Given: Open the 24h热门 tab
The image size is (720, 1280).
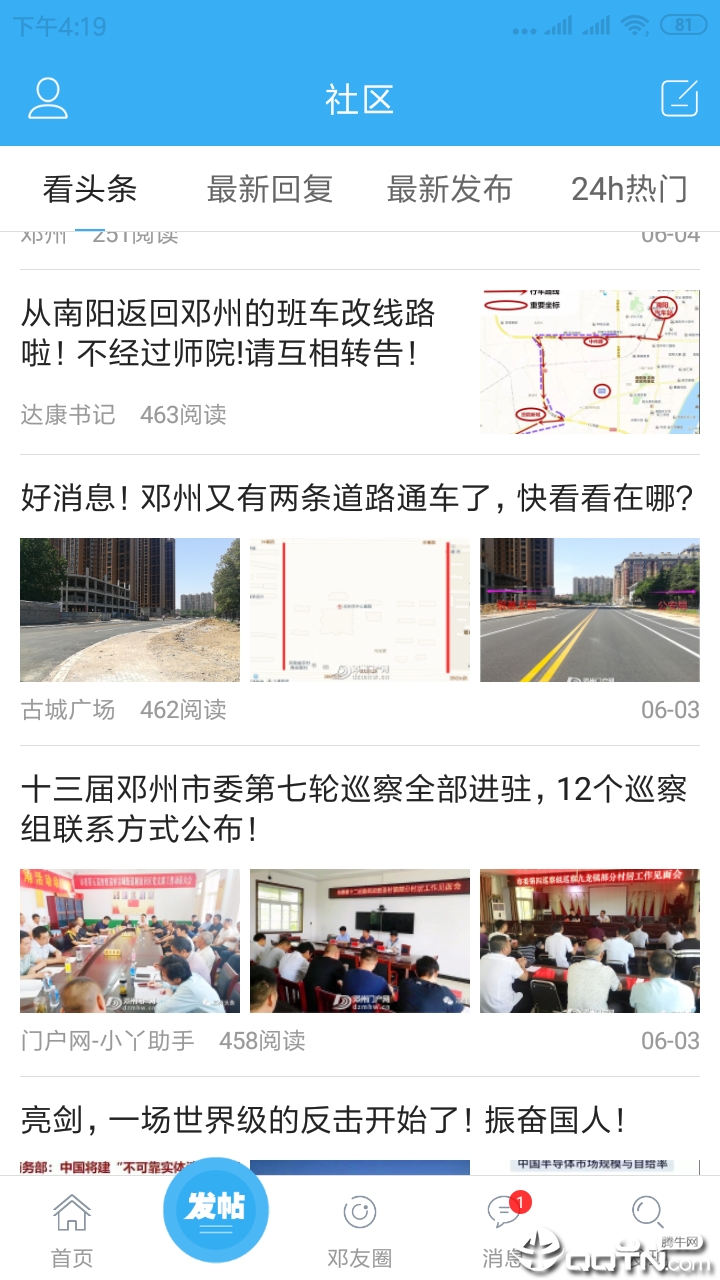Looking at the screenshot, I should tap(629, 189).
